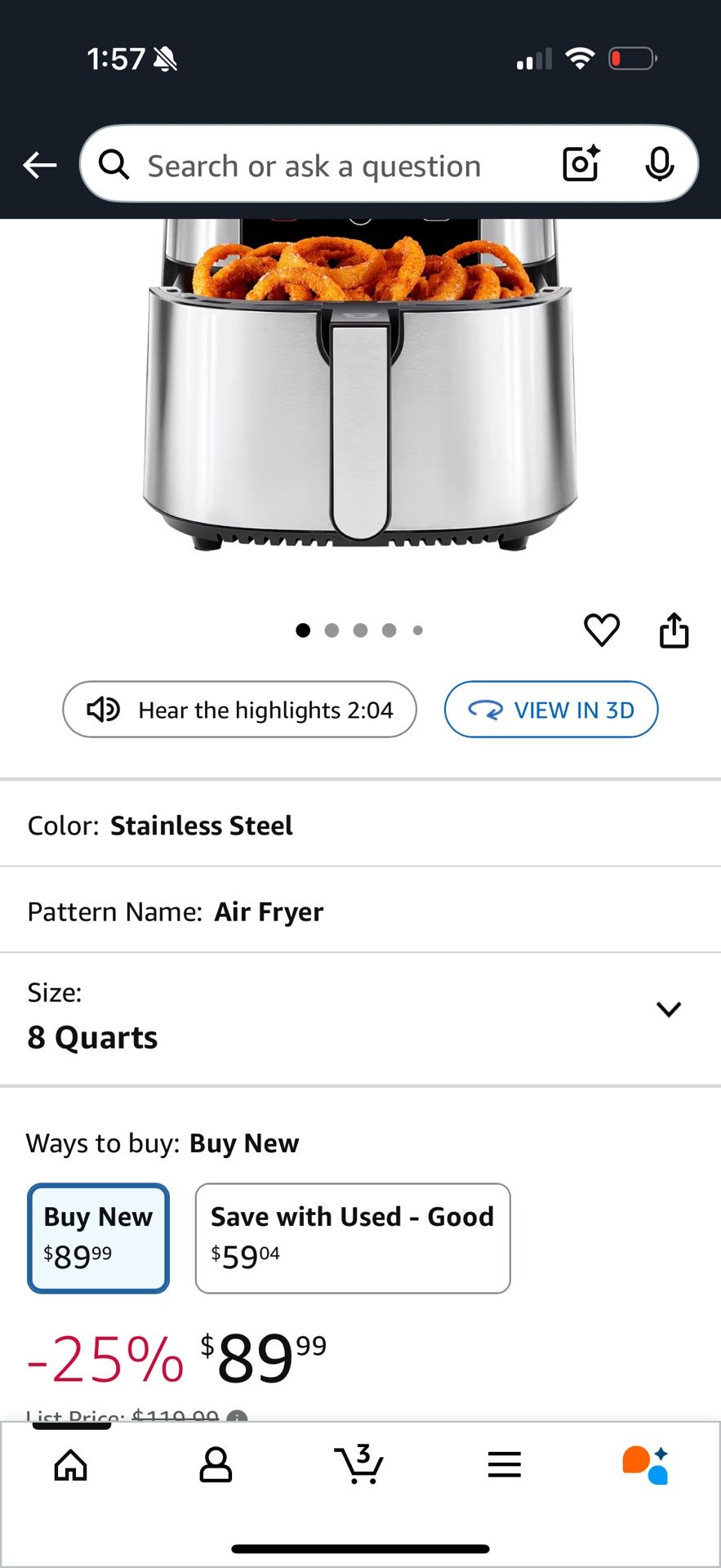Viewport: 721px width, 1568px height.
Task: Open the air fryer product image
Action: point(360,384)
